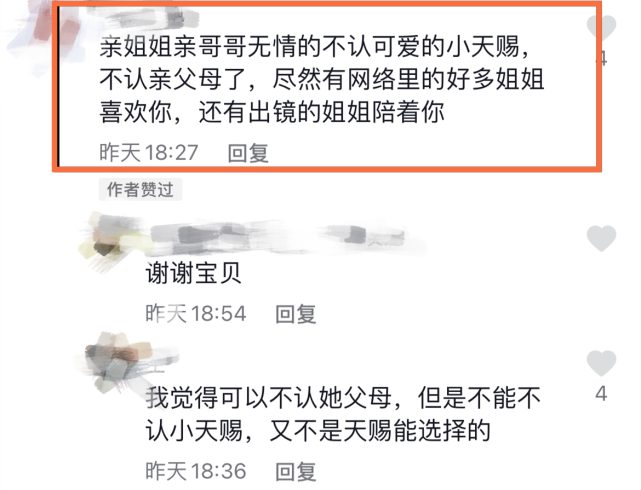Reply to the 谢谢宝贝 comment
Viewport: 641px width, 490px height.
click(x=296, y=314)
